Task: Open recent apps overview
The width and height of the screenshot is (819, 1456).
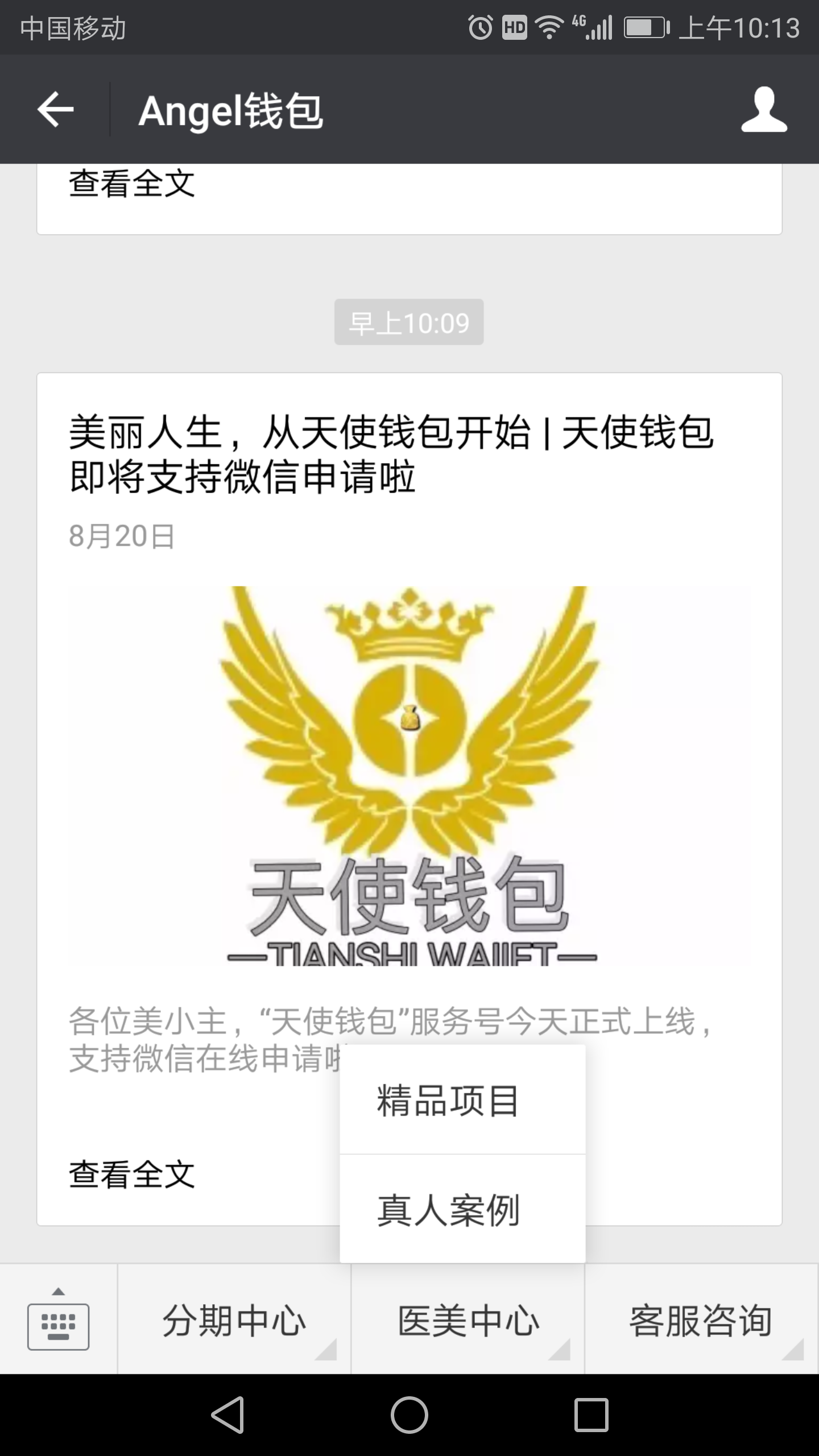Action: [591, 1415]
